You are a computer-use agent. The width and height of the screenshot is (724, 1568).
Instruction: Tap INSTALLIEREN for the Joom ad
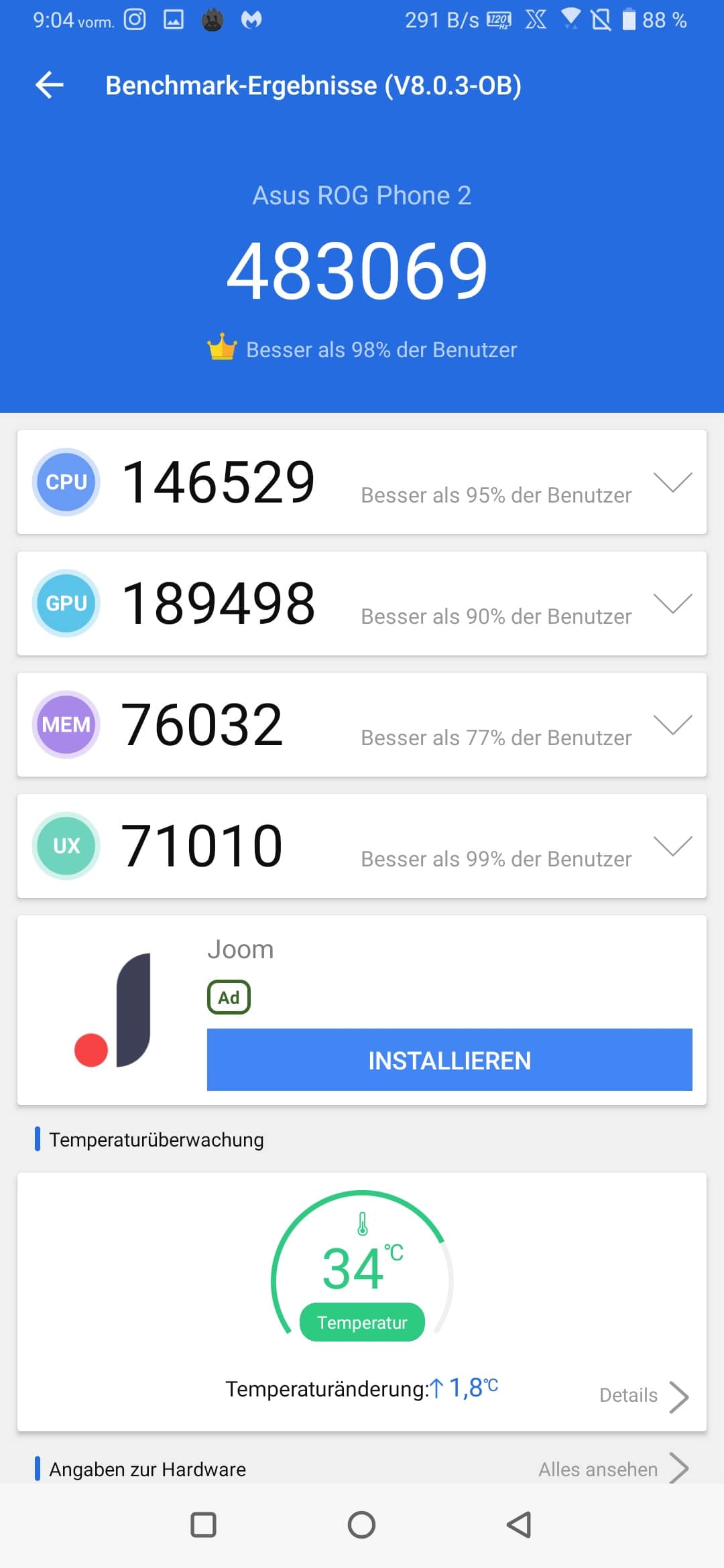pyautogui.click(x=449, y=1060)
